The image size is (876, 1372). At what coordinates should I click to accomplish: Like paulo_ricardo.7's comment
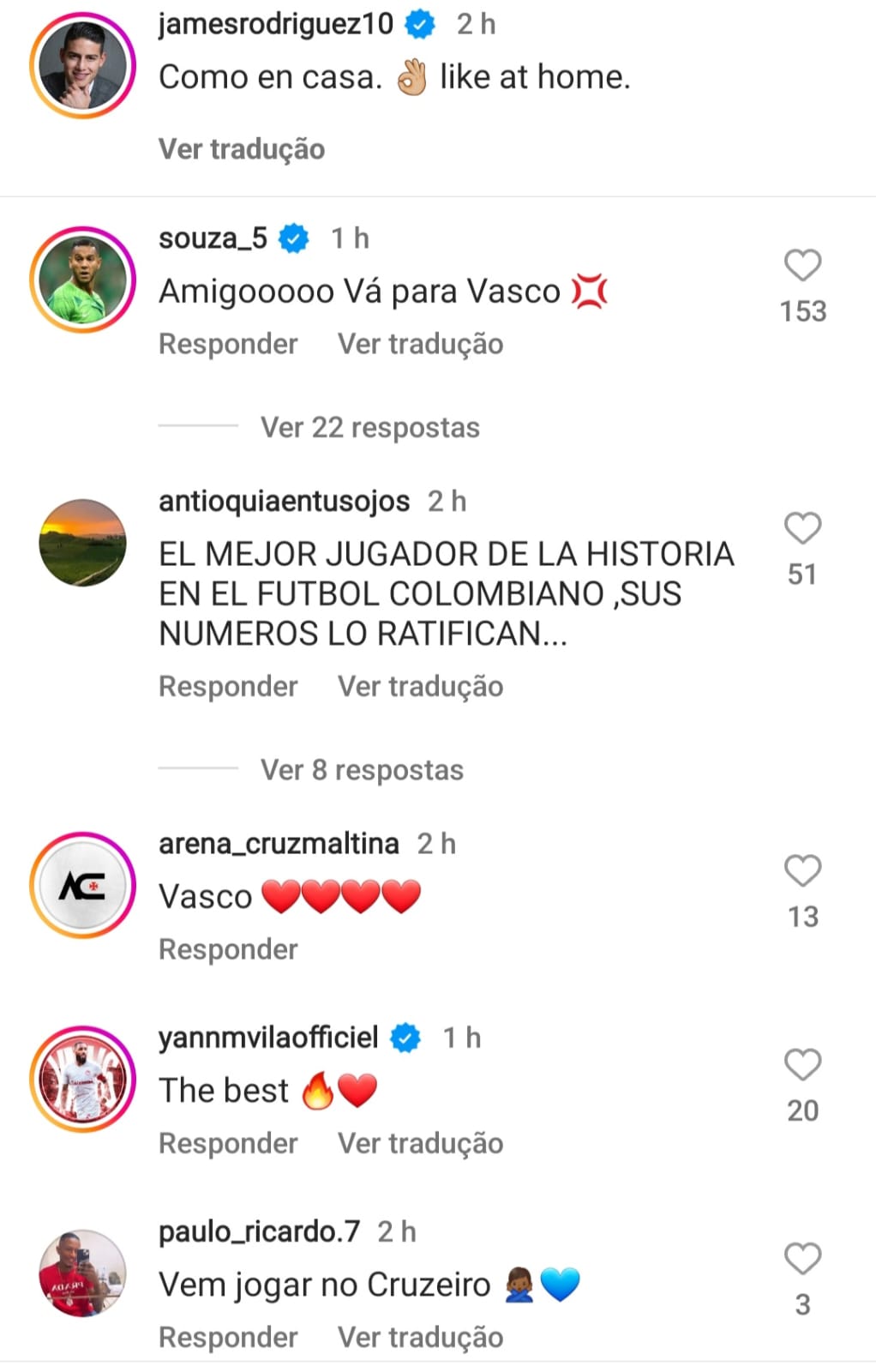(802, 1259)
